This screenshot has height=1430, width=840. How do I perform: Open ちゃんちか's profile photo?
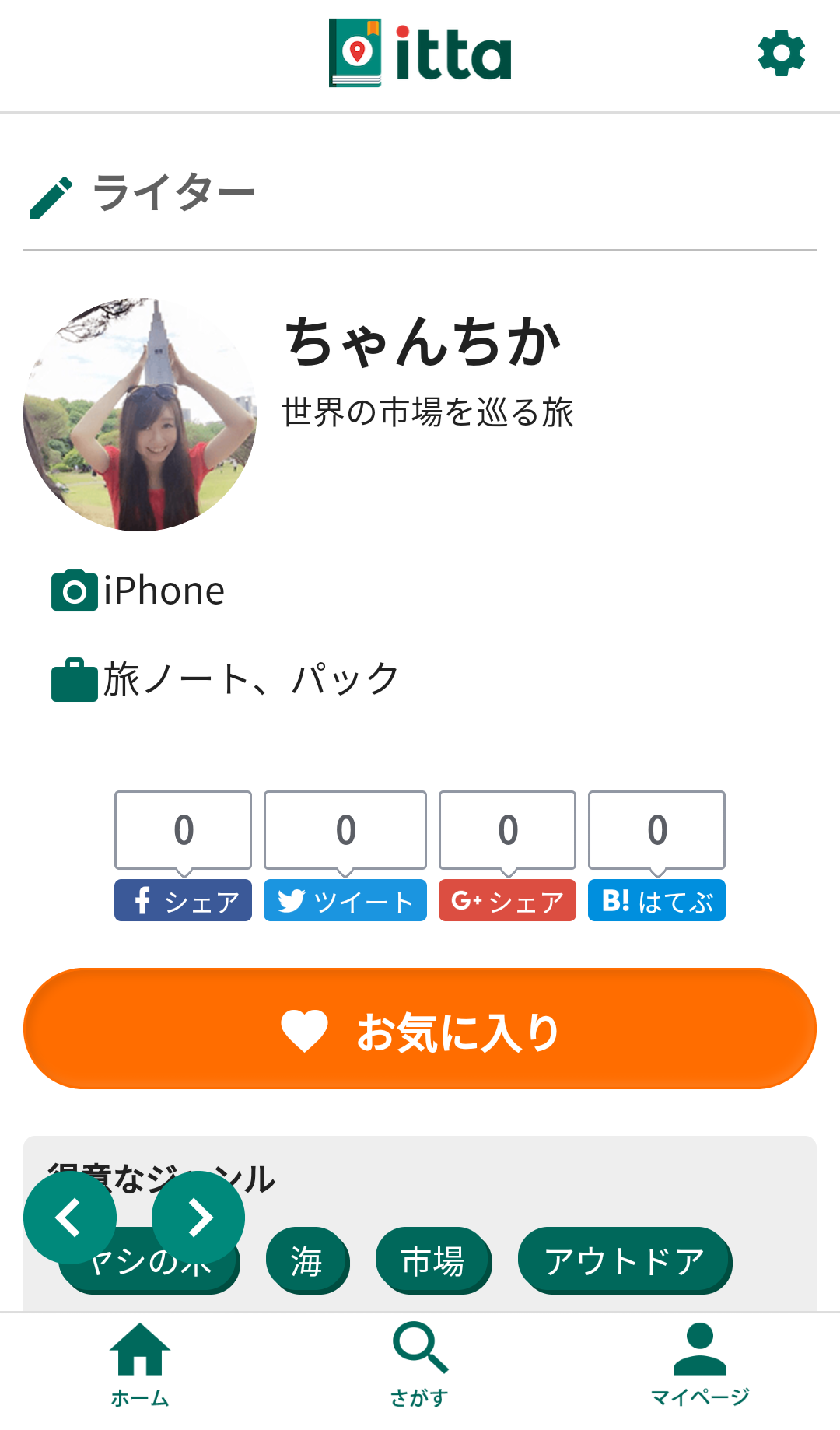coord(140,415)
